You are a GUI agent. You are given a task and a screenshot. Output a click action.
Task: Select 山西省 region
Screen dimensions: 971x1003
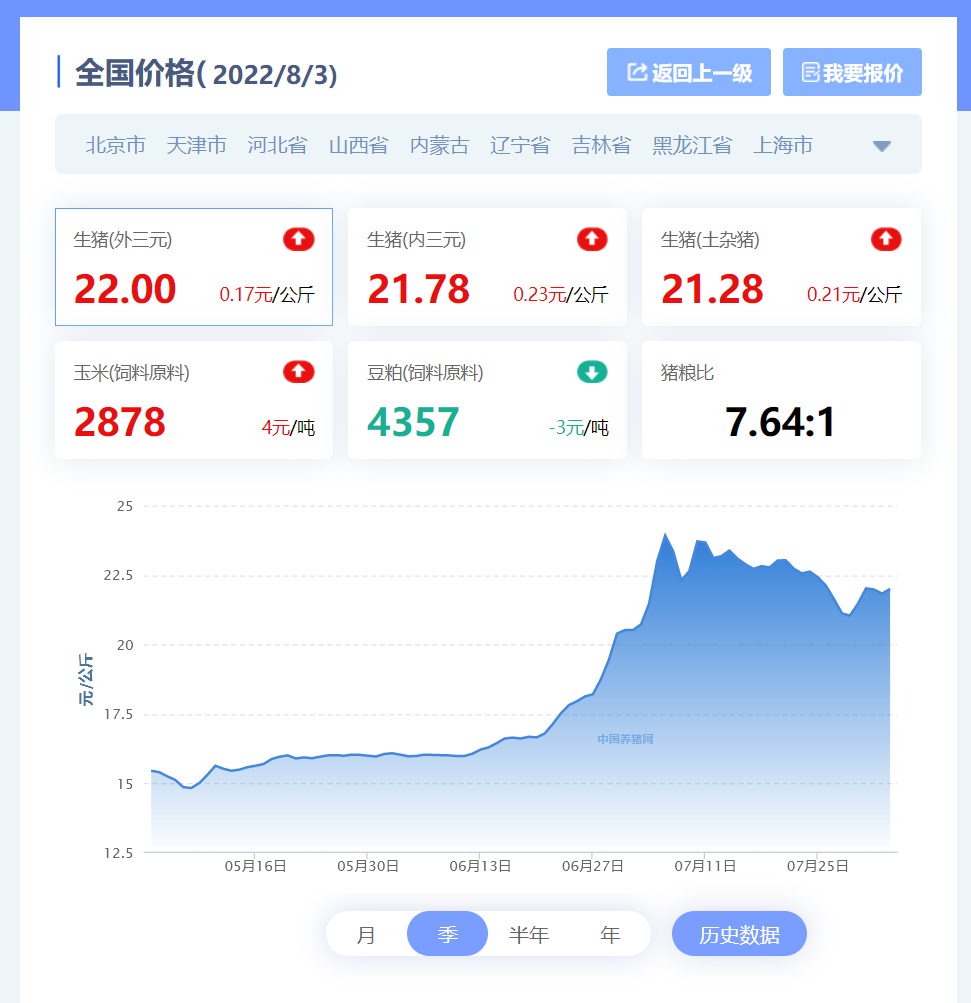point(358,145)
